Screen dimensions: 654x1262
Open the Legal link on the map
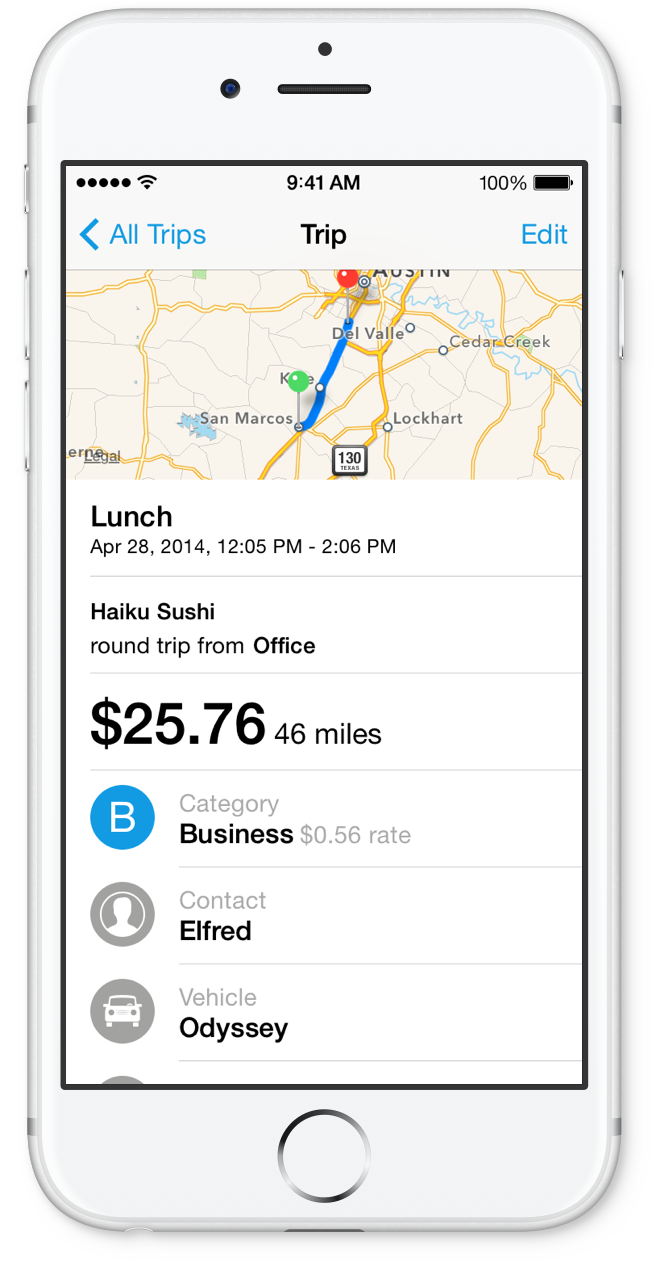coord(101,456)
